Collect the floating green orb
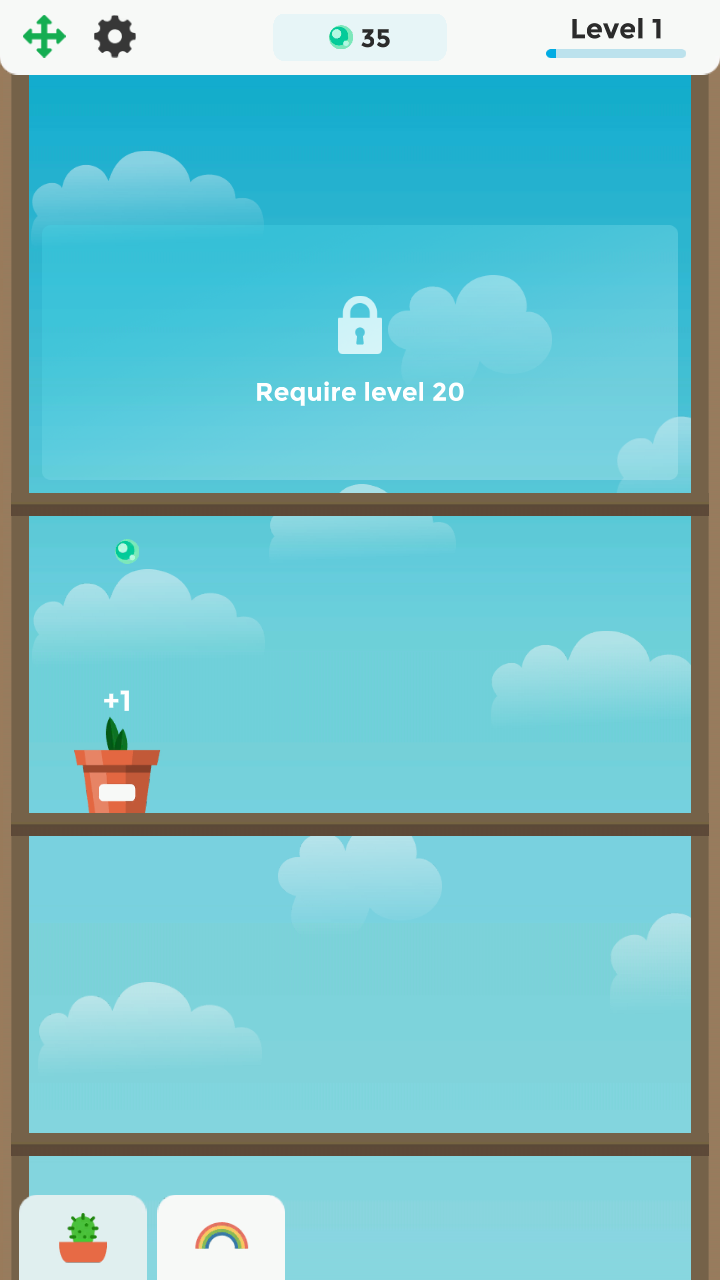 [x=126, y=551]
